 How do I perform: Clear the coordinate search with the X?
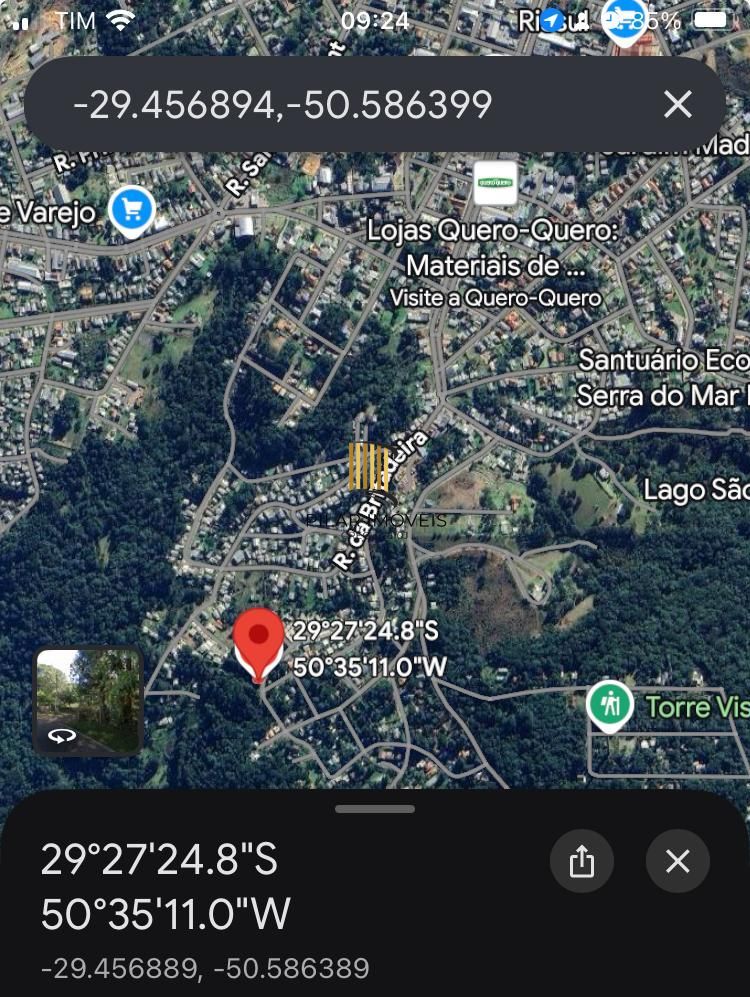click(x=677, y=104)
